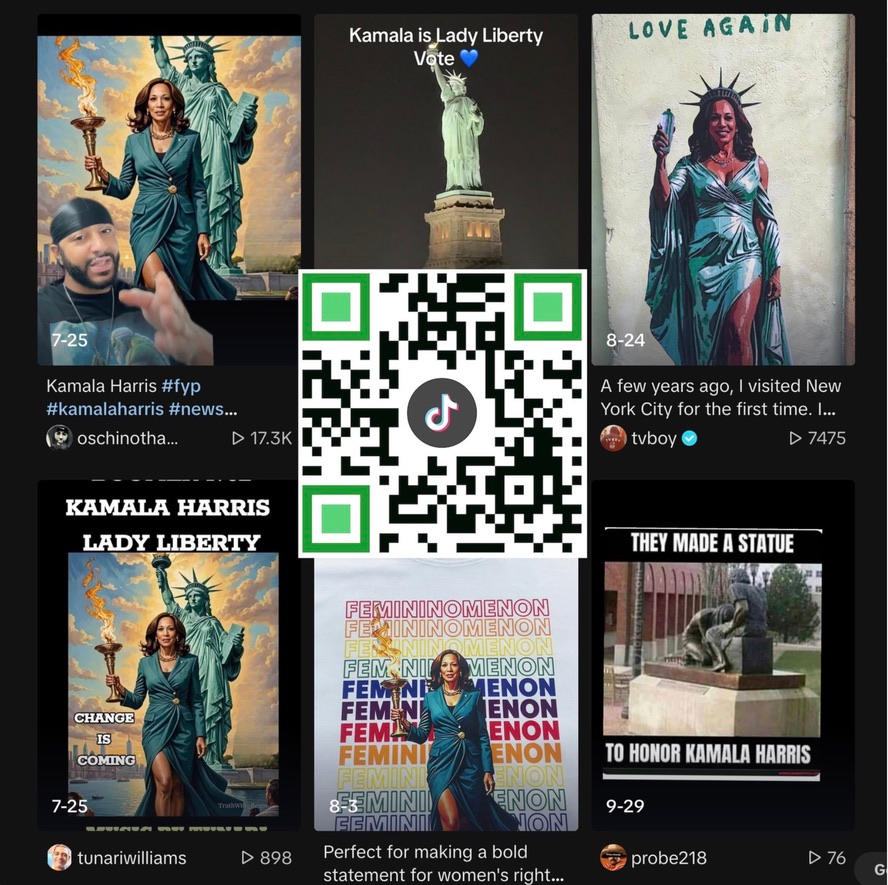Visit tvboy's verified profile
This screenshot has height=885, width=888.
[x=654, y=438]
